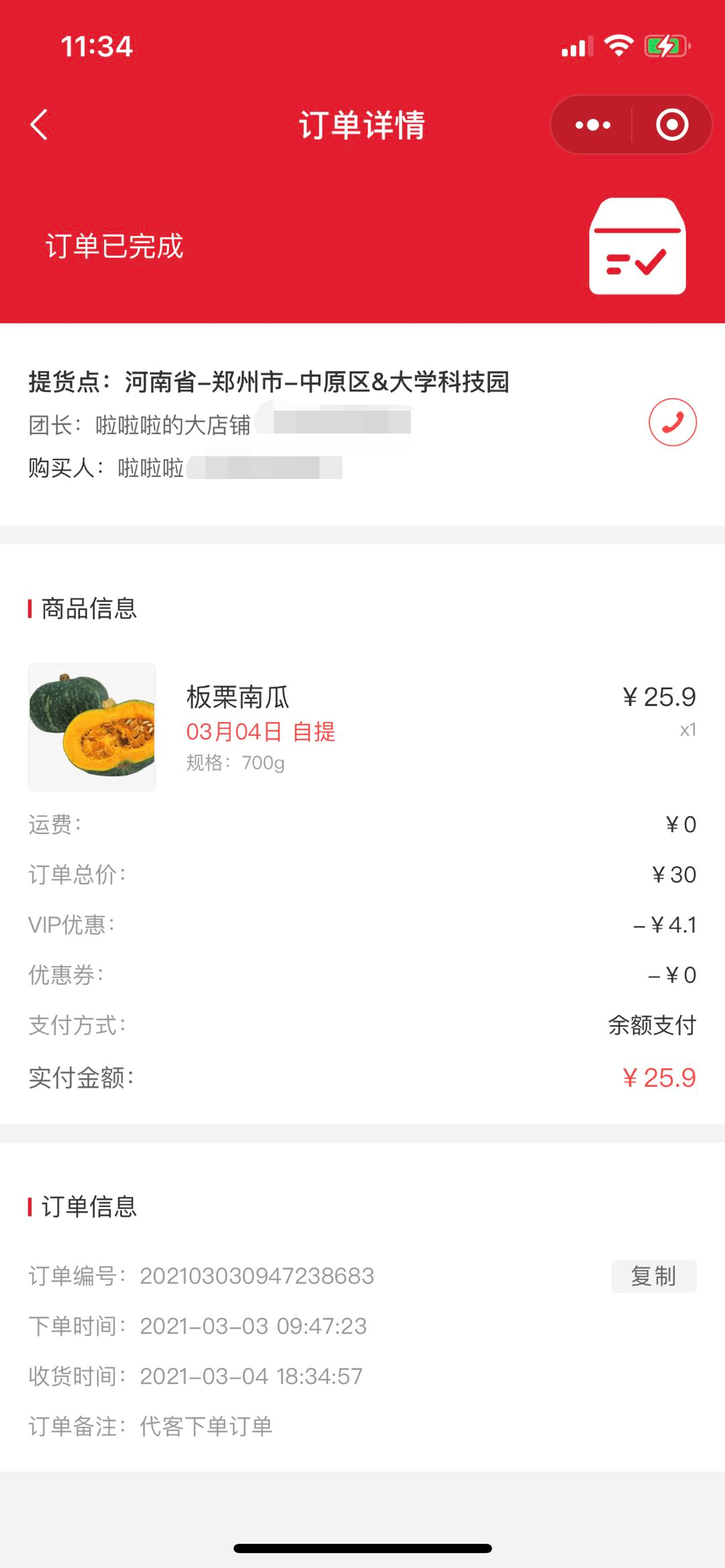Image resolution: width=725 pixels, height=1568 pixels.
Task: Call the group leader via phone icon
Action: [x=672, y=423]
